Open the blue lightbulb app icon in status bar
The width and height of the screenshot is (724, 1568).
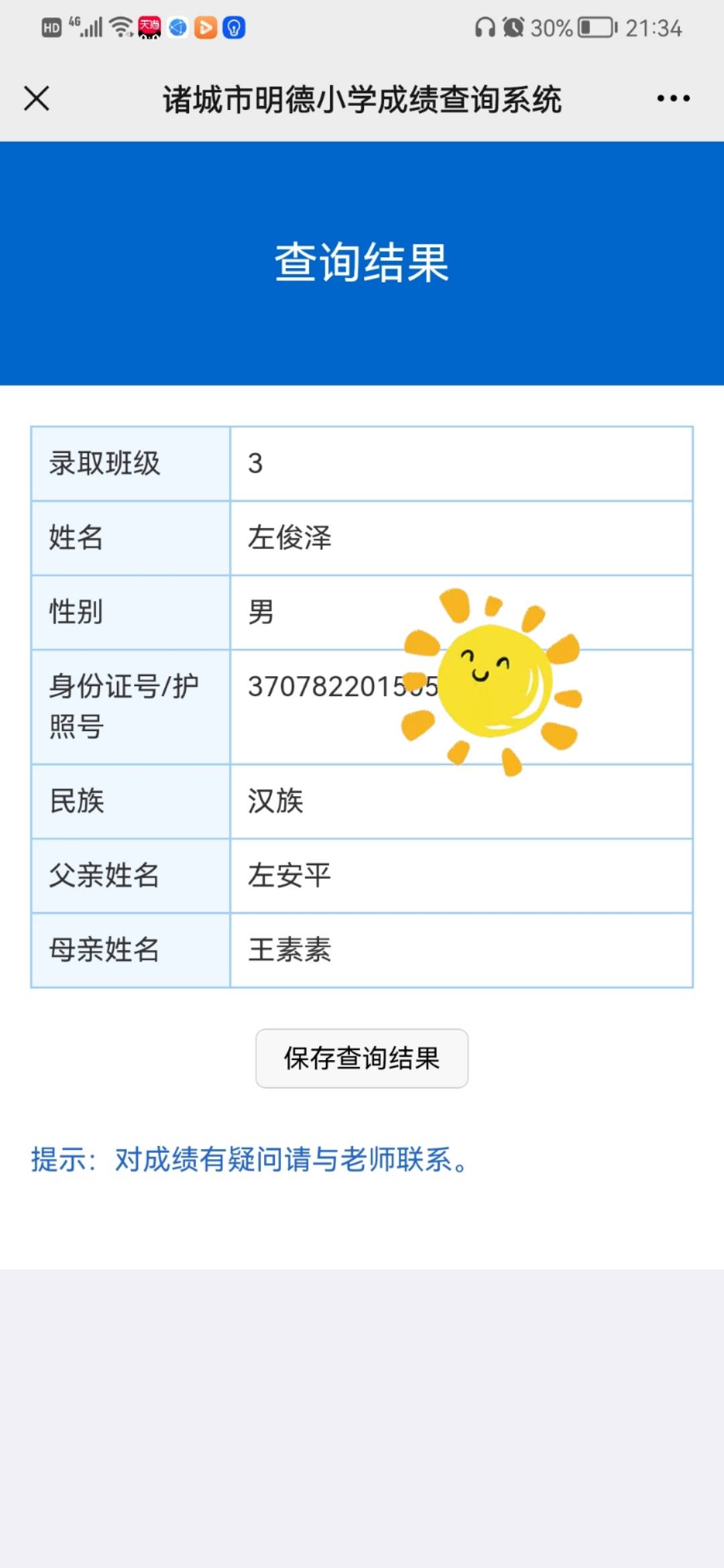pyautogui.click(x=233, y=27)
